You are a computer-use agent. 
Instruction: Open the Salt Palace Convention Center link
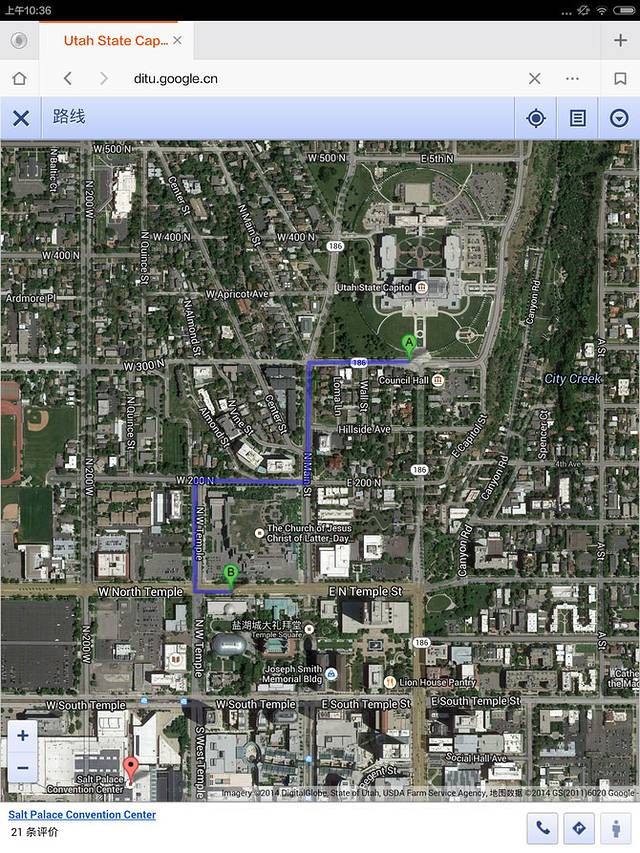(82, 815)
